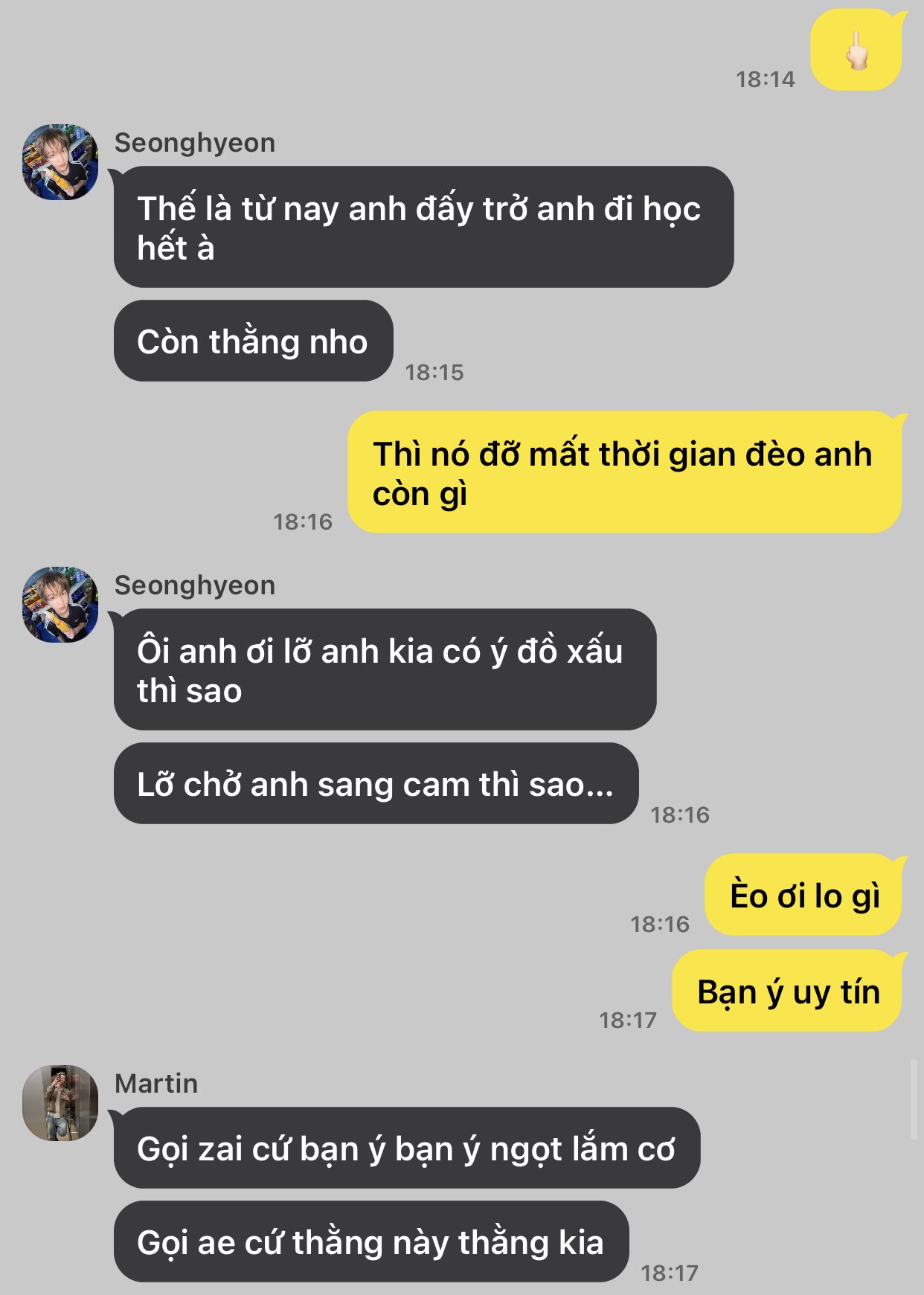
Task: Open Seonghyeon's avatar beside "Thế là từ nay" message
Action: (60, 162)
